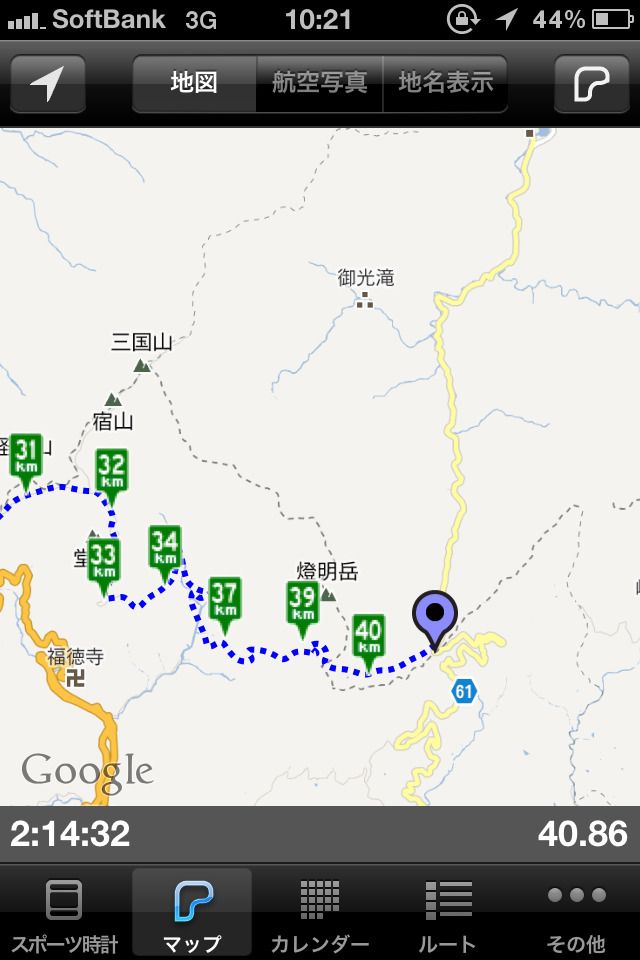Open the その他 more tab
The image size is (640, 960).
click(576, 912)
